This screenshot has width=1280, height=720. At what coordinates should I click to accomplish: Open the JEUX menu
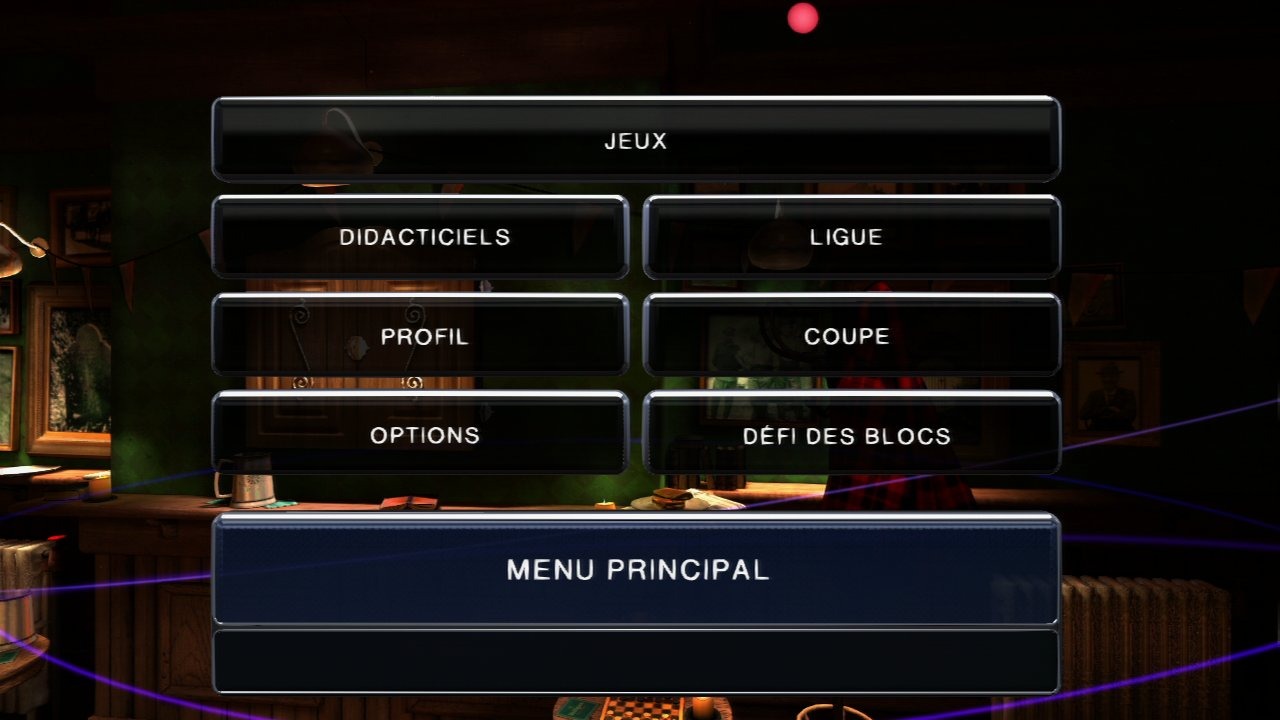pyautogui.click(x=636, y=140)
